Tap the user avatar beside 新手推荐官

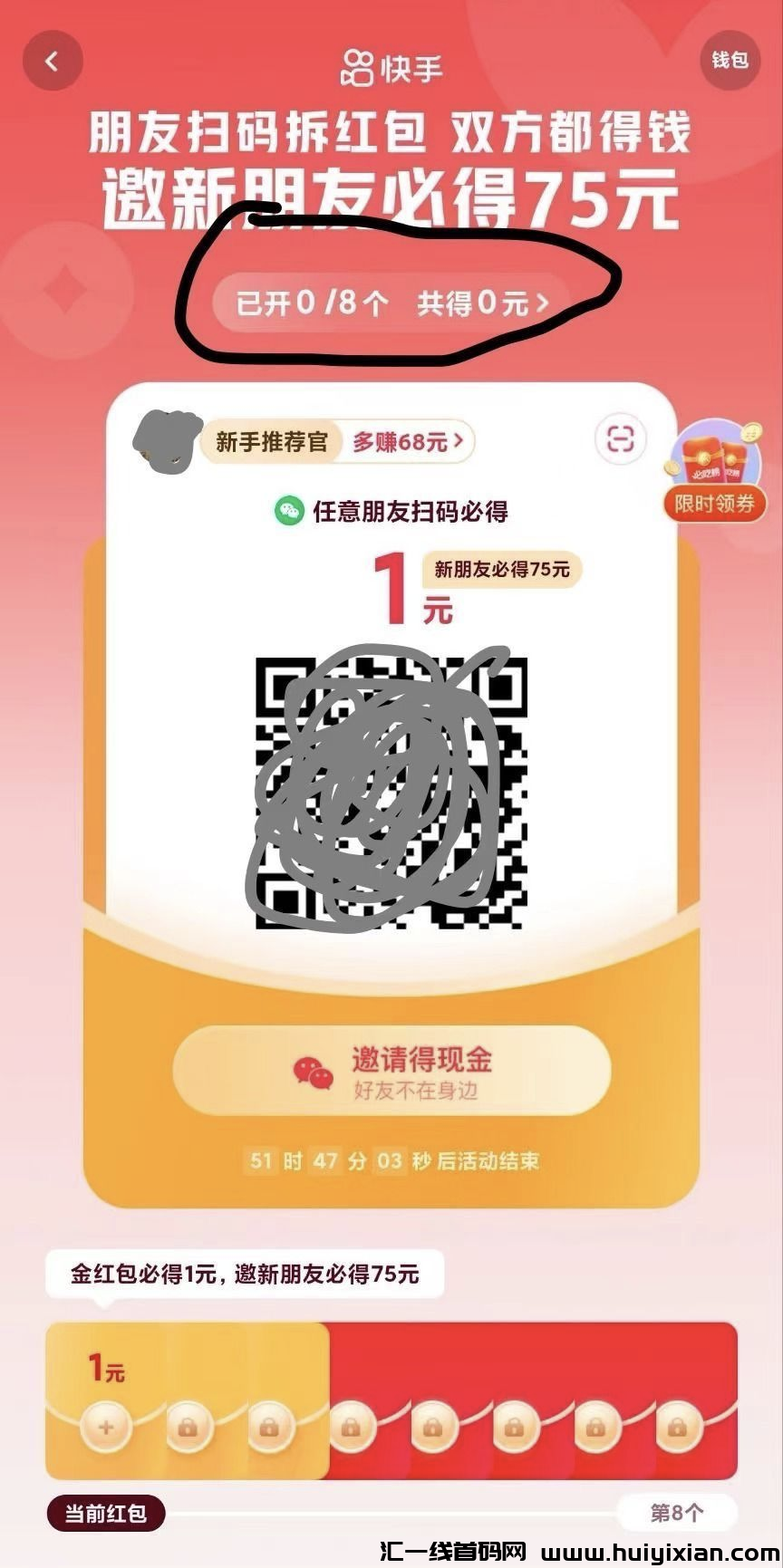168,443
